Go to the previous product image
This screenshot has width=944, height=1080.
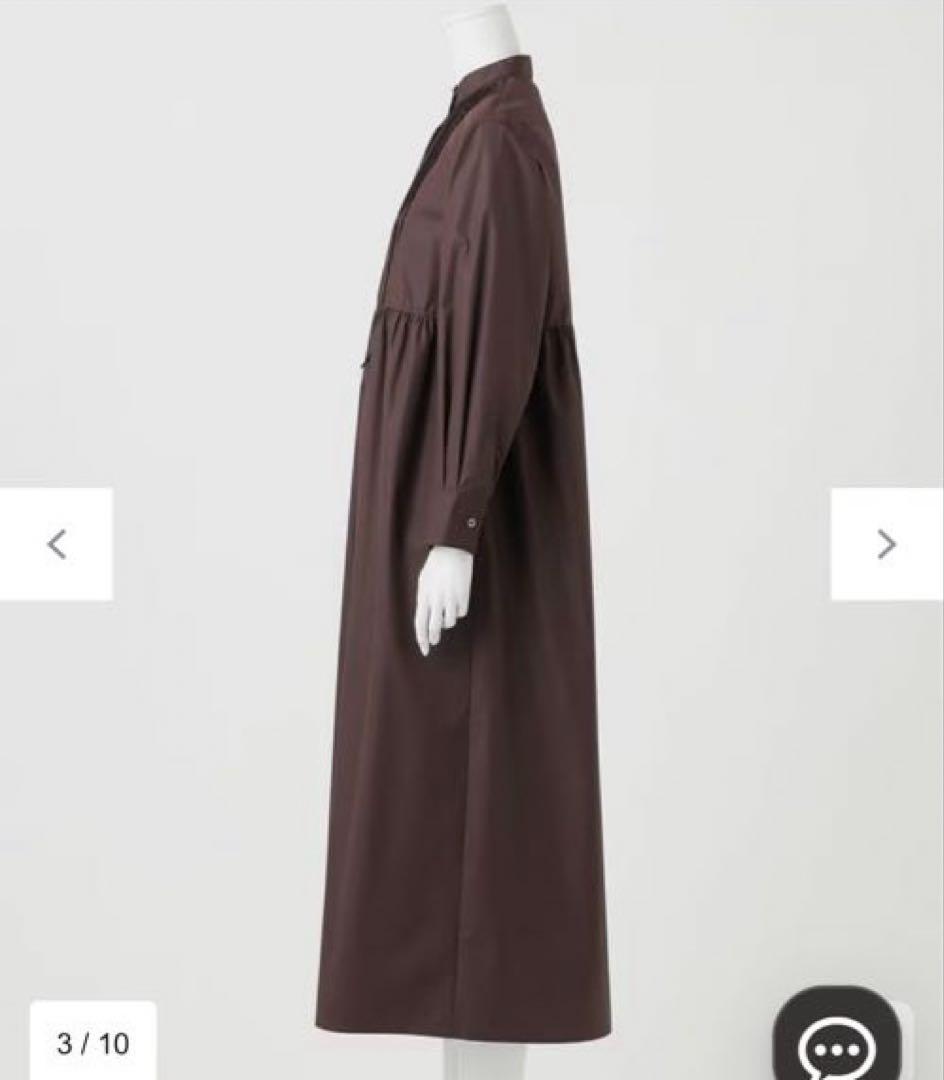pos(57,544)
